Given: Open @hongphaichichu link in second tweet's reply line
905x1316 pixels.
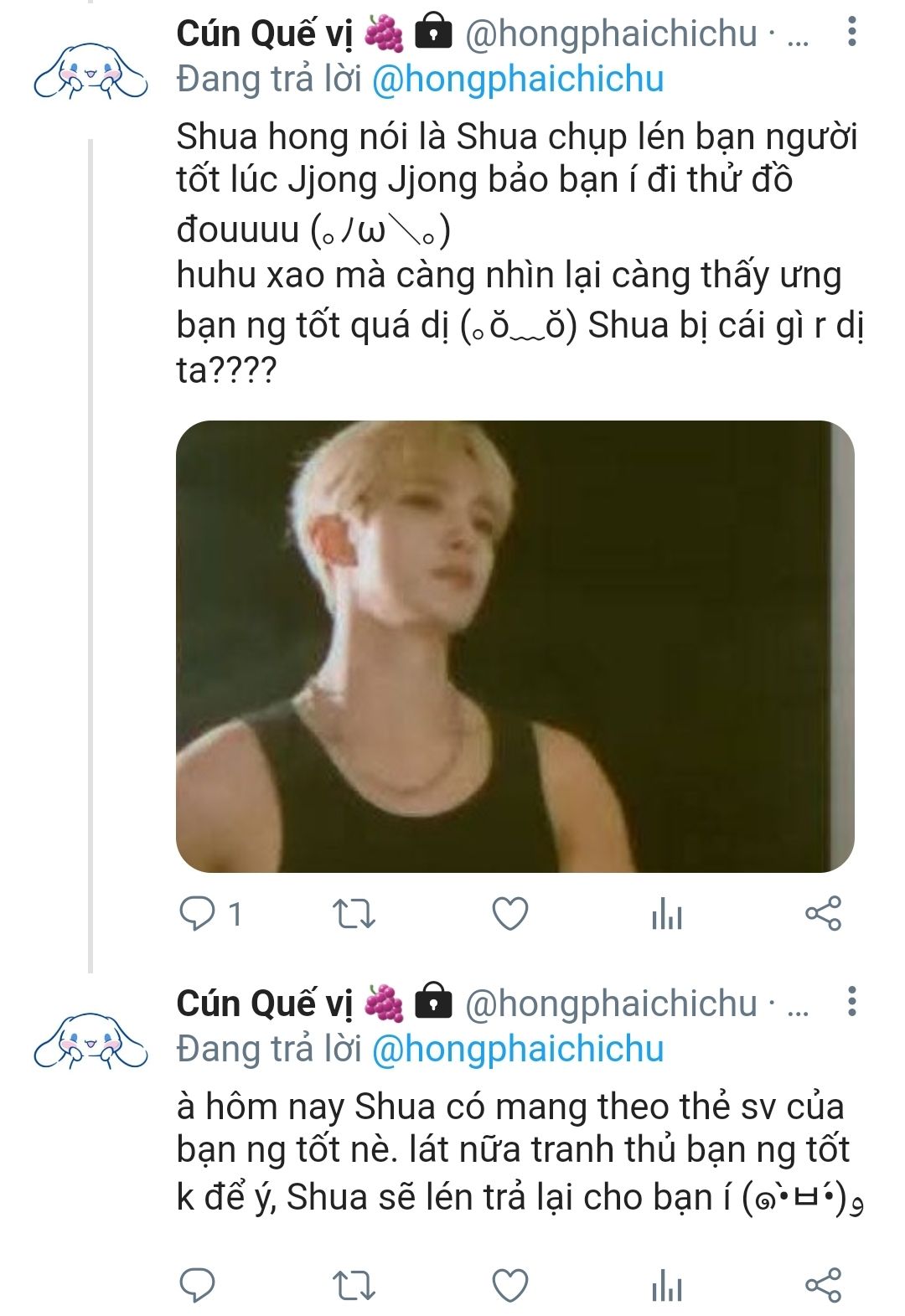Looking at the screenshot, I should [517, 1049].
